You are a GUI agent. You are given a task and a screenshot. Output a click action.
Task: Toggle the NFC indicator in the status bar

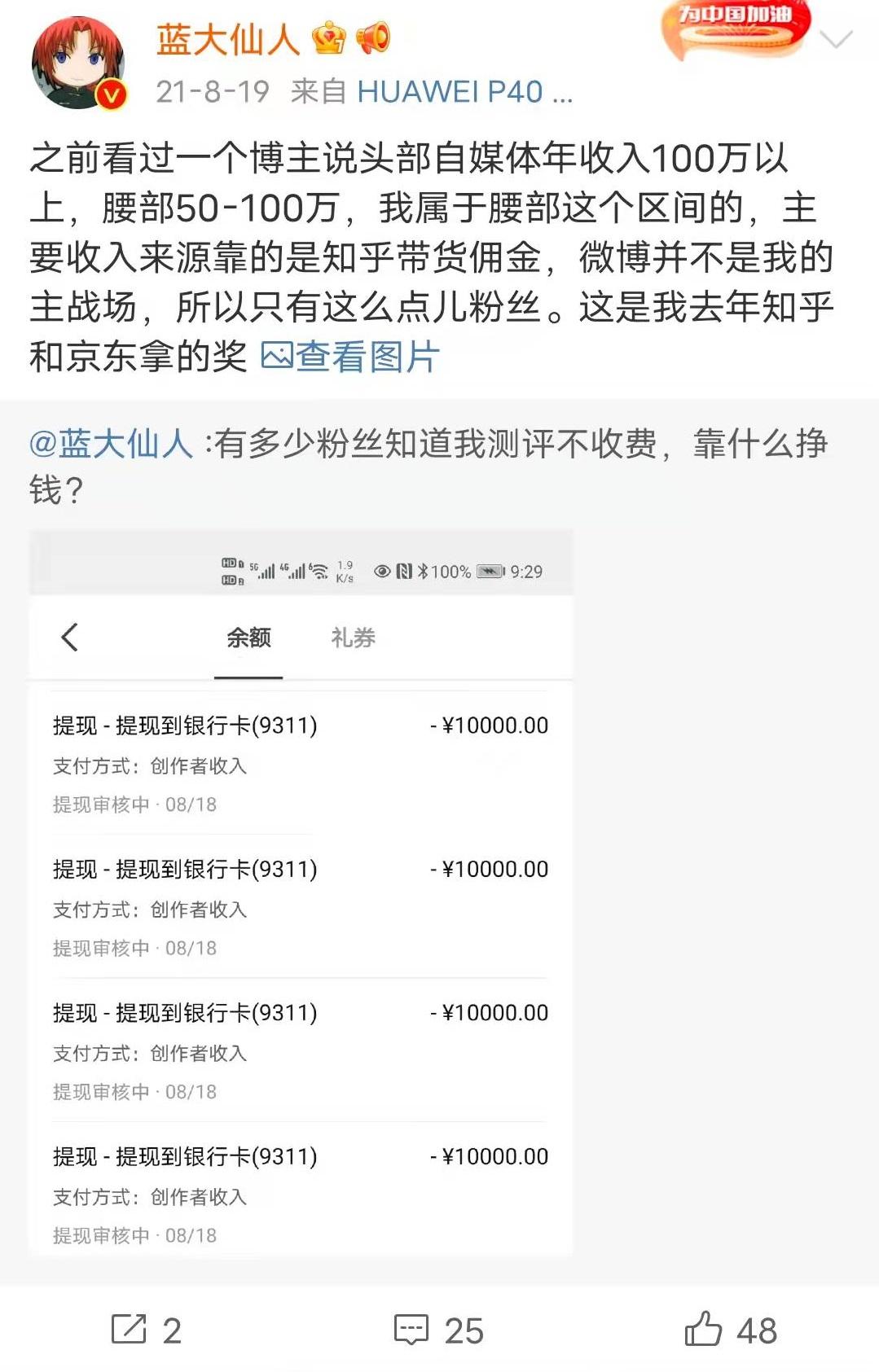point(403,571)
